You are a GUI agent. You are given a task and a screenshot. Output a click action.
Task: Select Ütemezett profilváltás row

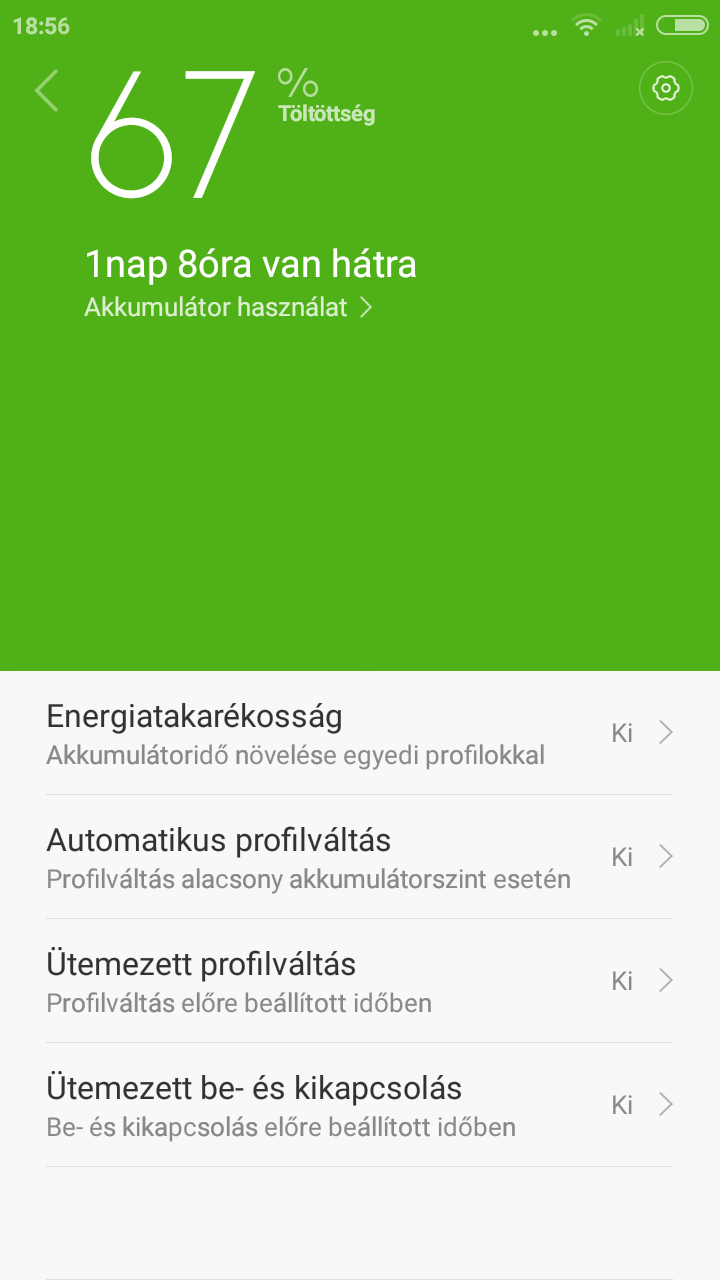pos(359,982)
